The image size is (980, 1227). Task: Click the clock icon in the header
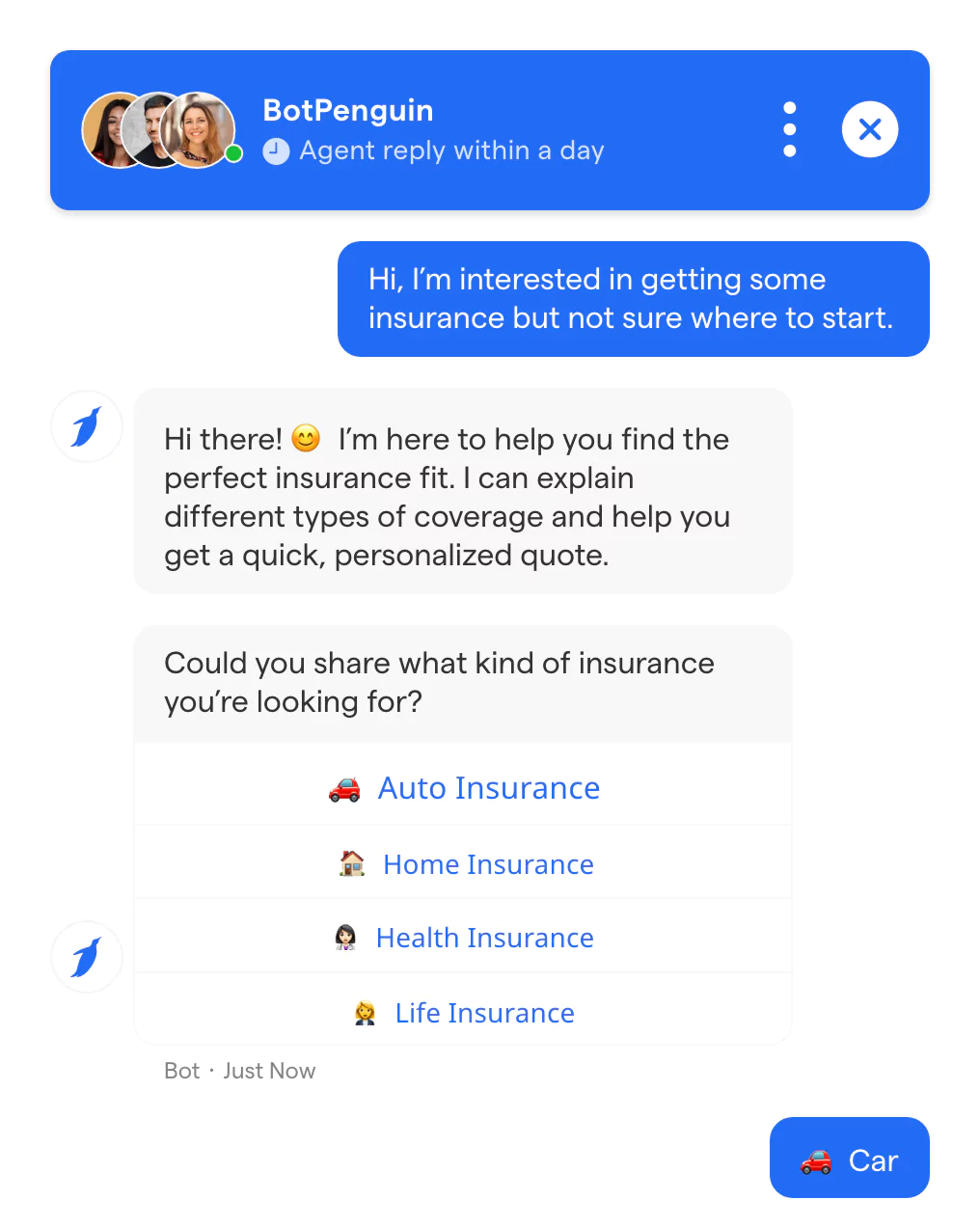(276, 151)
